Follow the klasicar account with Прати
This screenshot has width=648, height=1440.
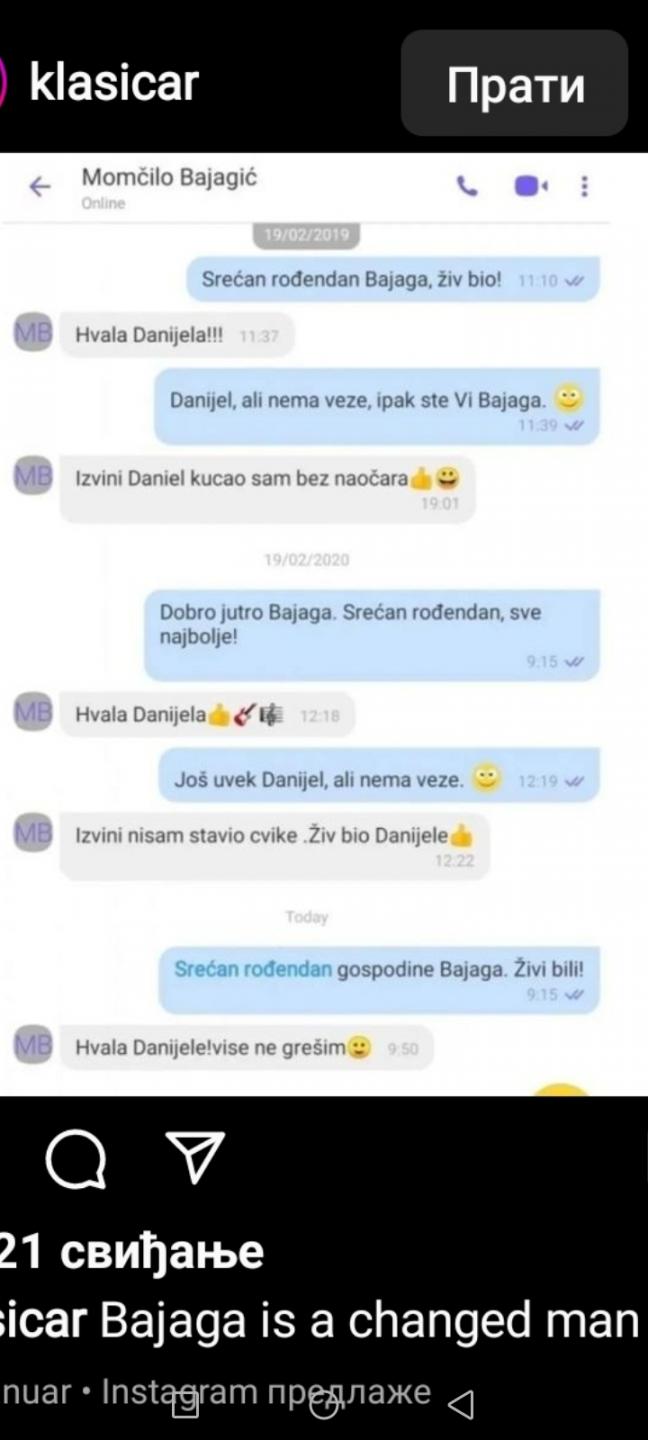514,84
